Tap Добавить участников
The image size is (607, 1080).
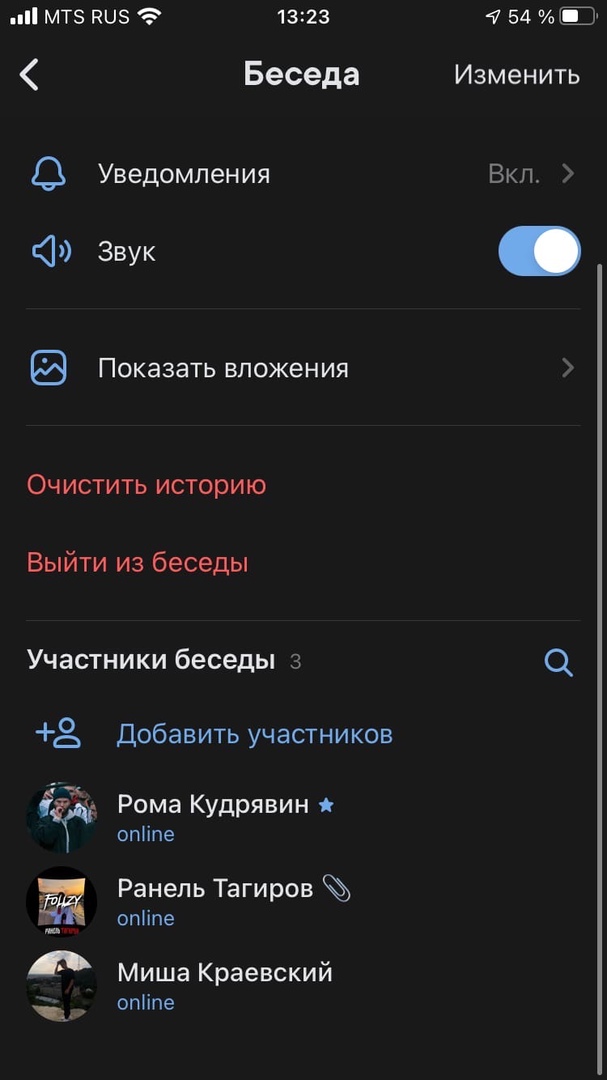254,734
